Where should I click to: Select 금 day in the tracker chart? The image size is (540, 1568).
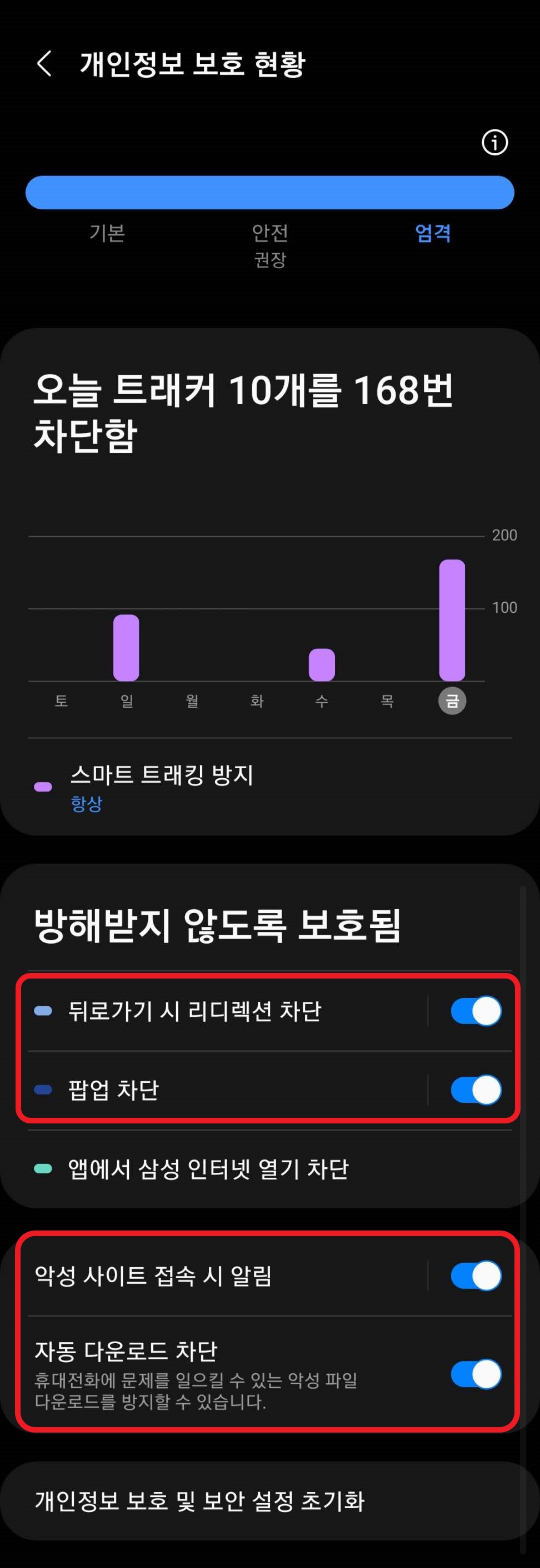pos(452,700)
